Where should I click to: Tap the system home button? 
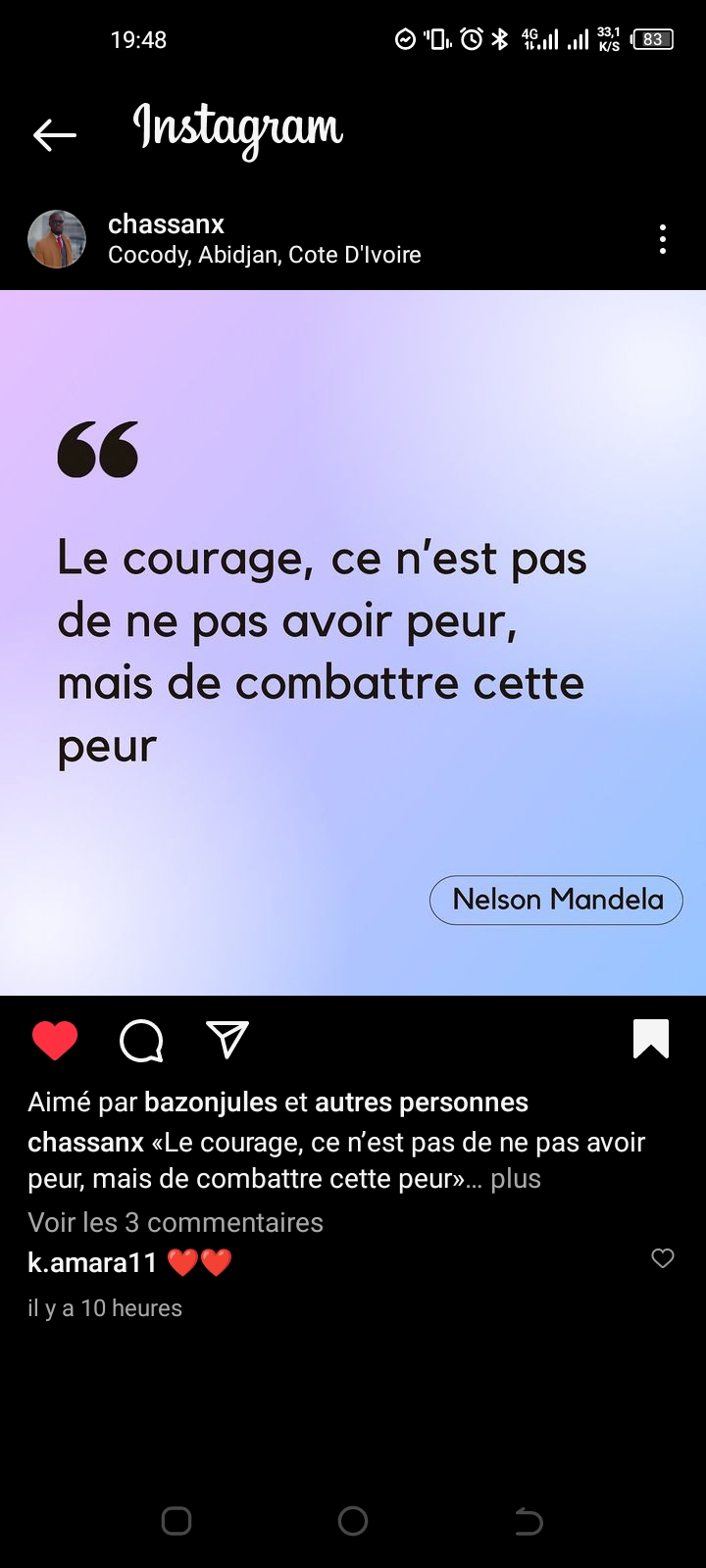353,1521
